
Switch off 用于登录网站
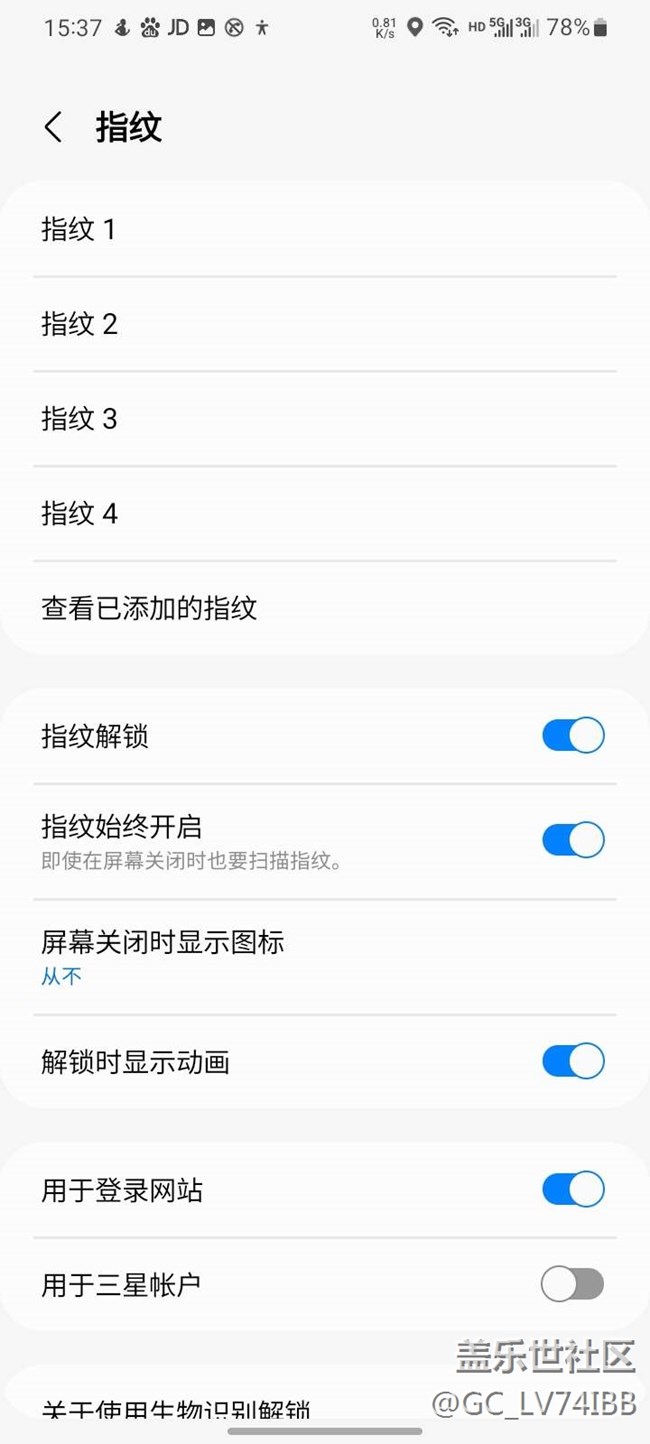573,1190
